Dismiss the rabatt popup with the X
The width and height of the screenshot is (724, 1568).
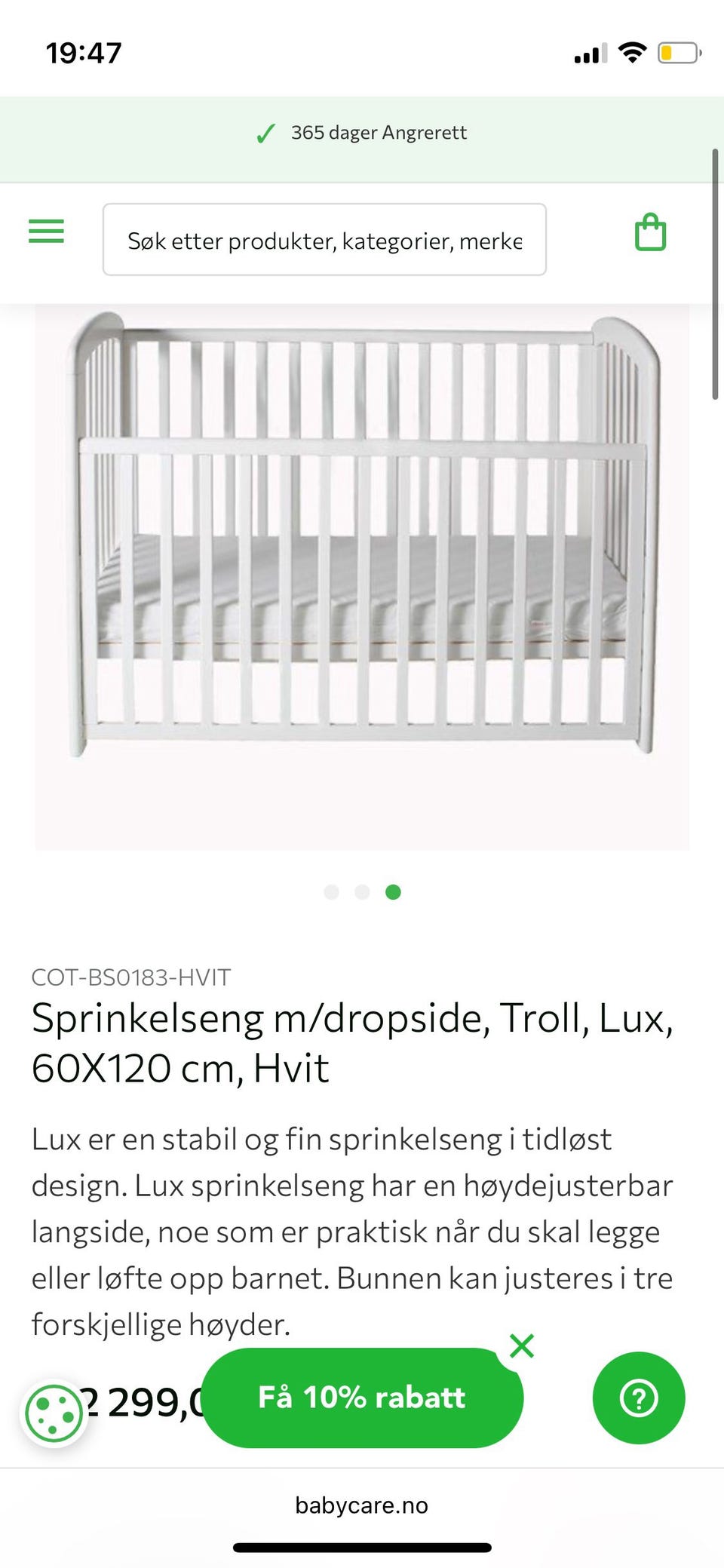522,1346
